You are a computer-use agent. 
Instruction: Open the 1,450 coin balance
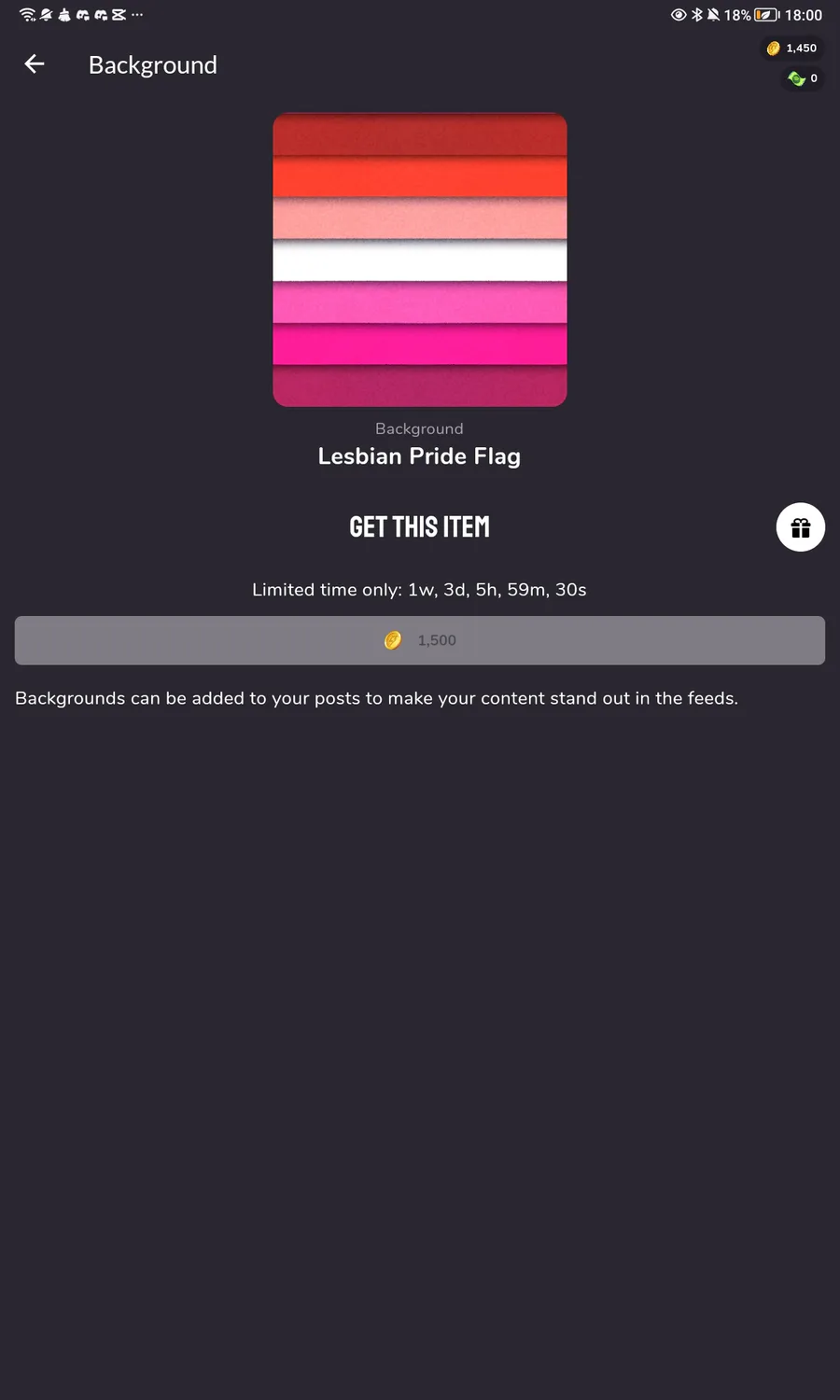pos(791,49)
